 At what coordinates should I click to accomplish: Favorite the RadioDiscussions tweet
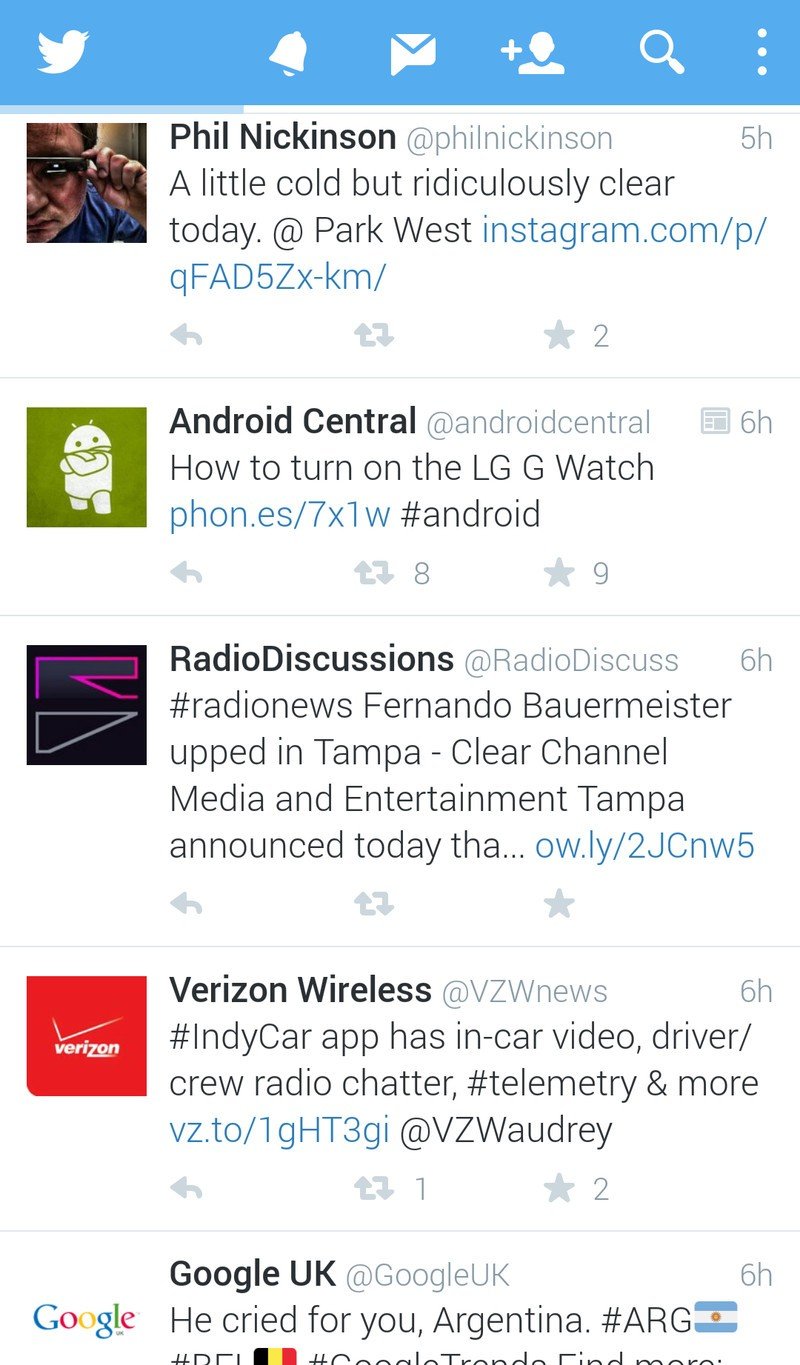click(x=560, y=905)
